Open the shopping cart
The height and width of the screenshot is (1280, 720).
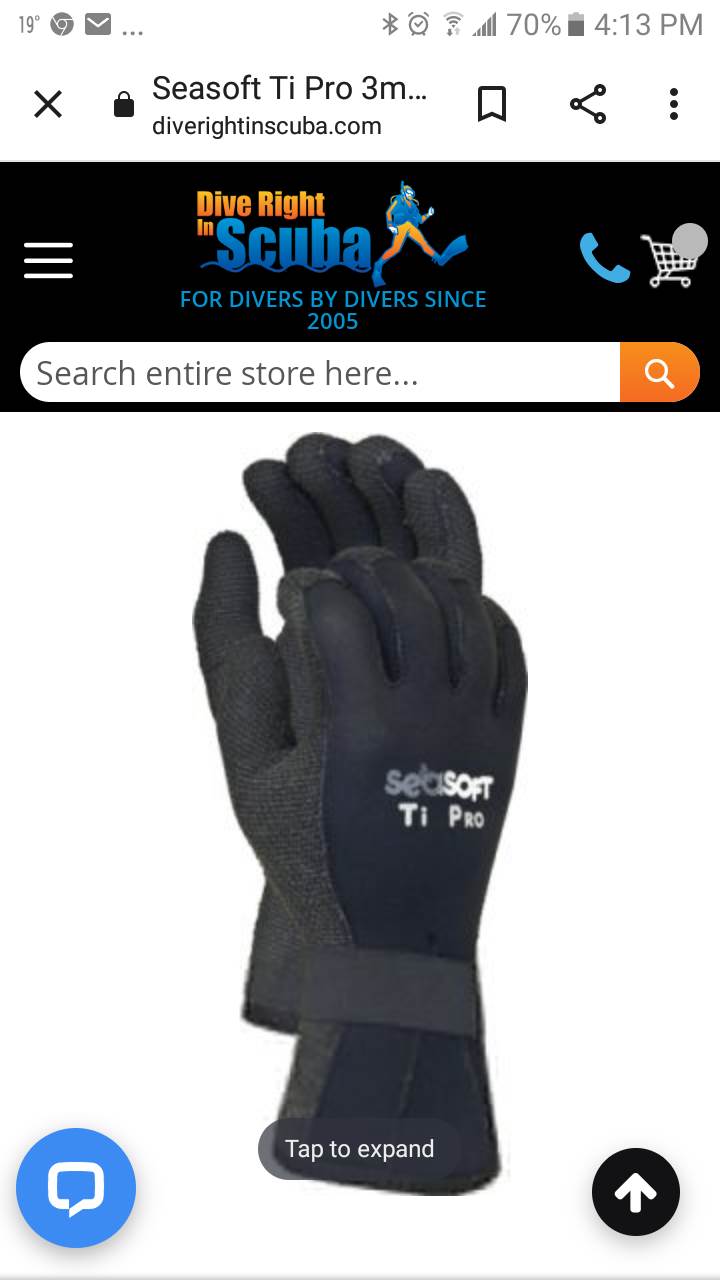coord(670,260)
